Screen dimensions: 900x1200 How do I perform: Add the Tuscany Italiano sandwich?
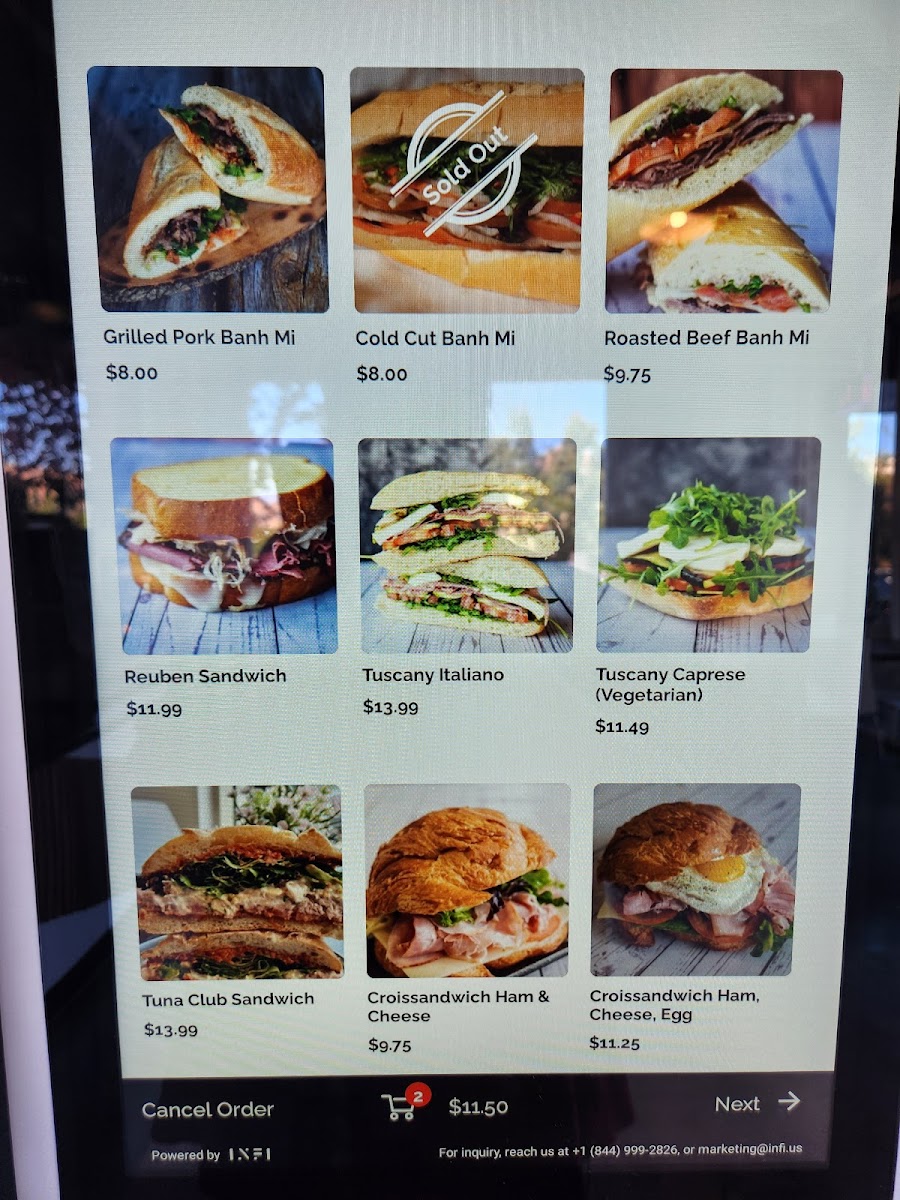[467, 546]
